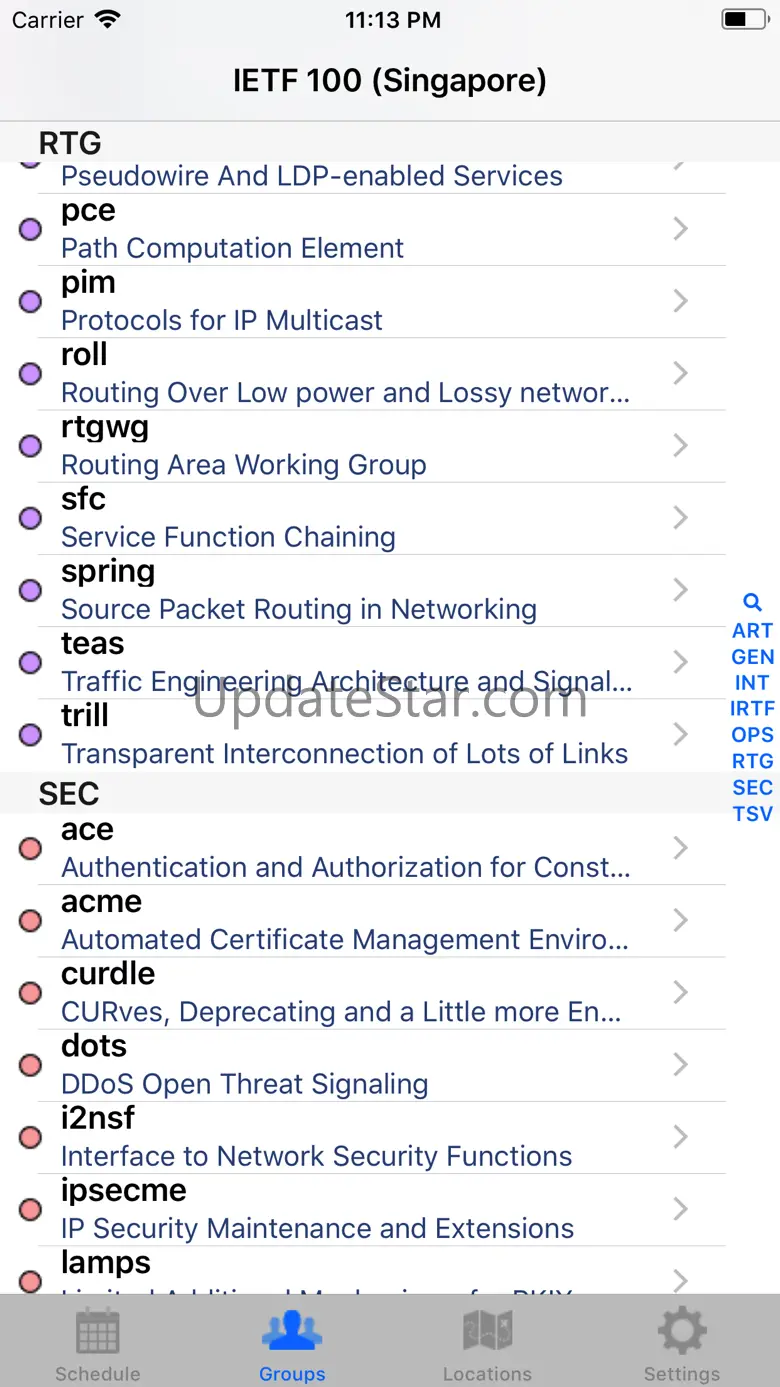Tap the search icon in the section index

tap(752, 603)
